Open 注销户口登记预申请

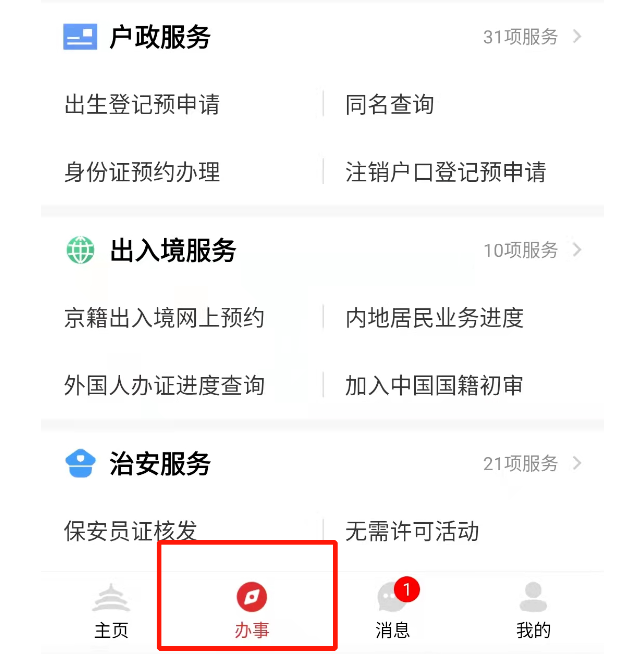446,172
